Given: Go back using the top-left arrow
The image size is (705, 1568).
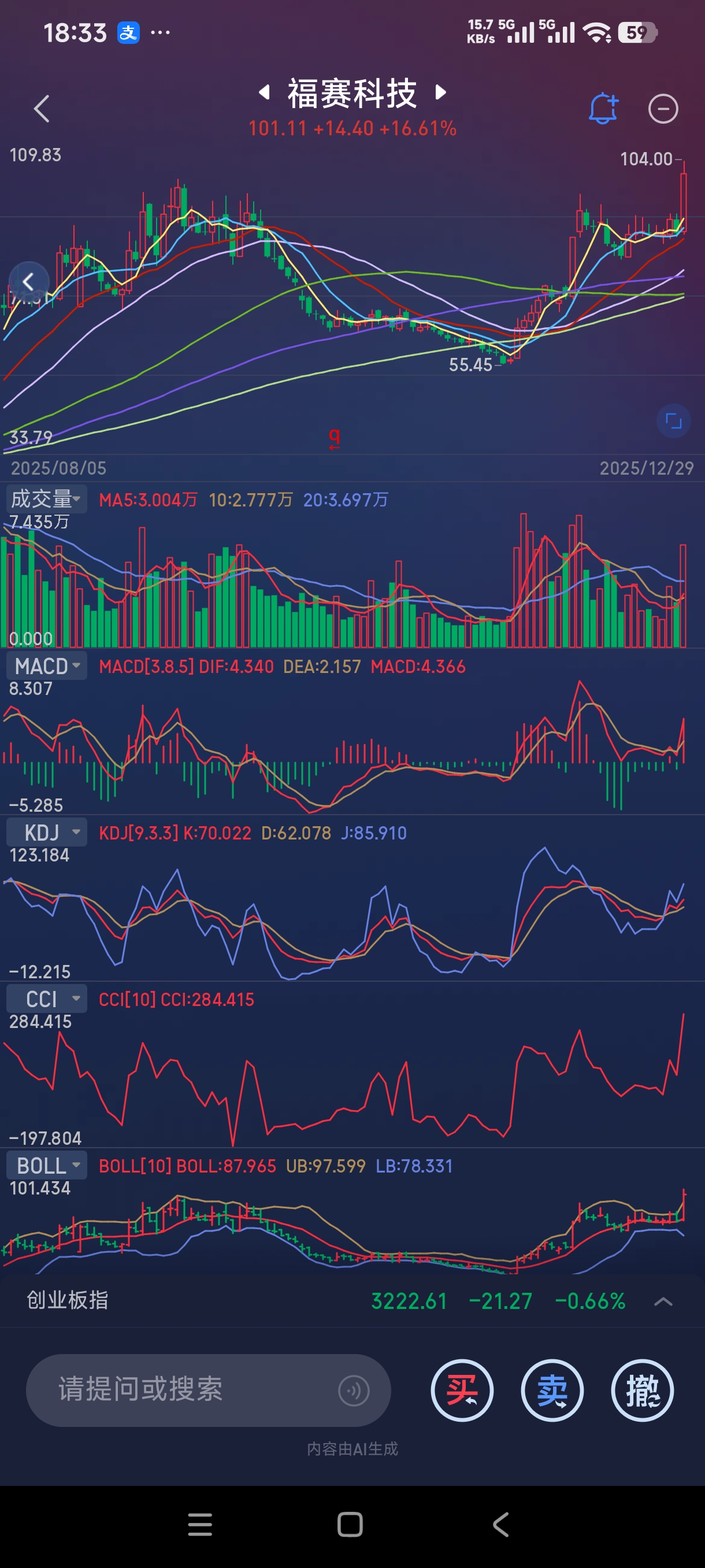Looking at the screenshot, I should 42,110.
